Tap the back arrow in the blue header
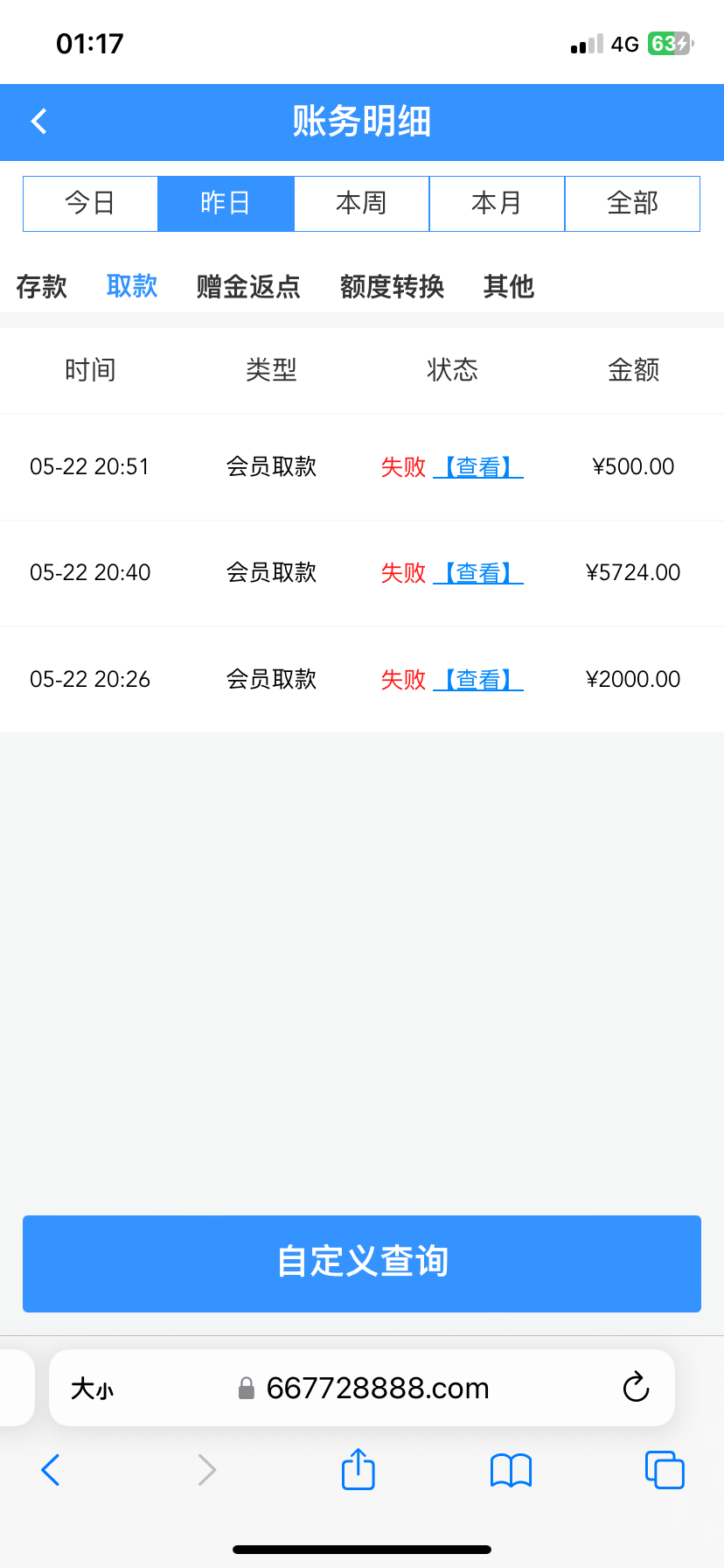Image resolution: width=724 pixels, height=1568 pixels. point(38,122)
